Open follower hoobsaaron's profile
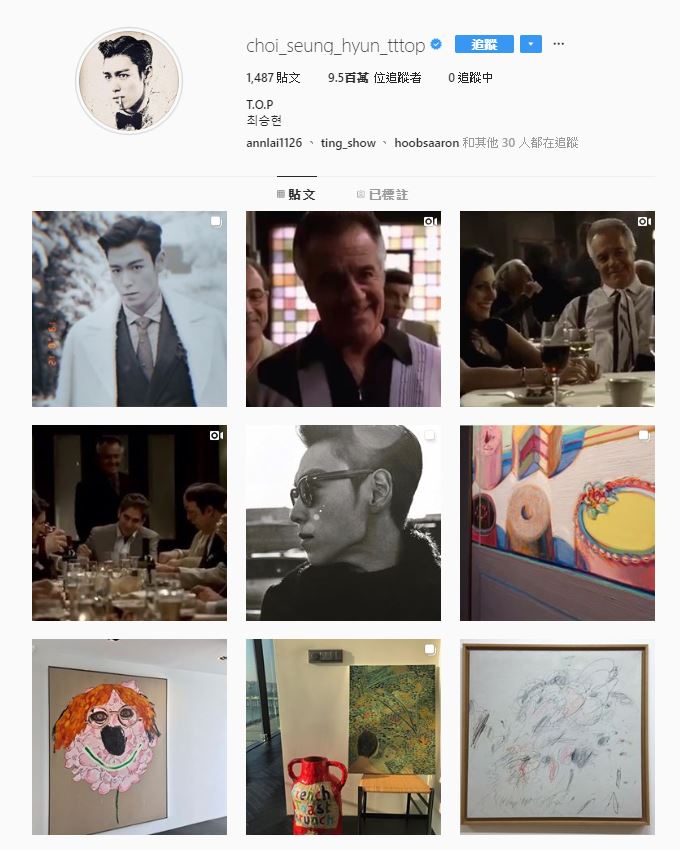This screenshot has height=850, width=680. (426, 143)
